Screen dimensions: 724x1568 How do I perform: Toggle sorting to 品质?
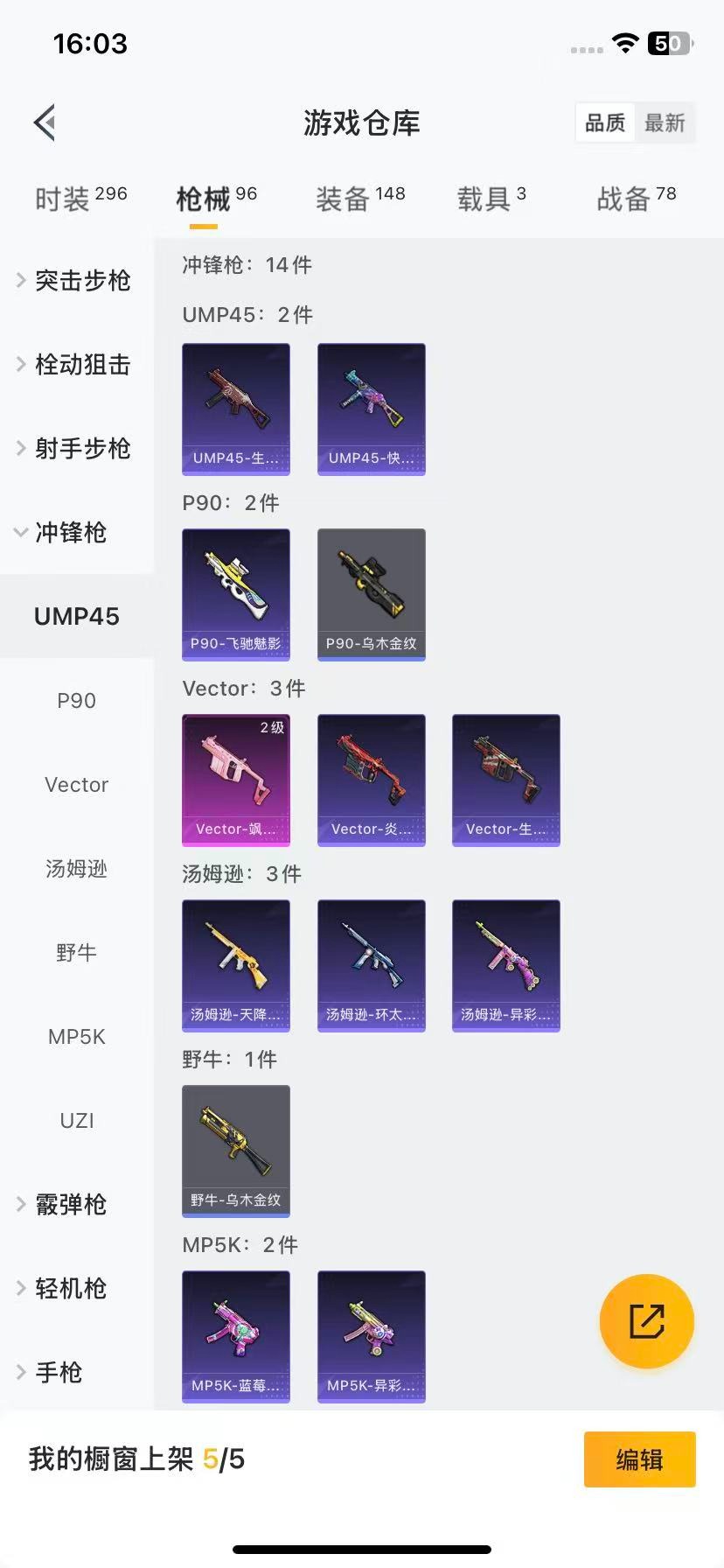click(604, 123)
